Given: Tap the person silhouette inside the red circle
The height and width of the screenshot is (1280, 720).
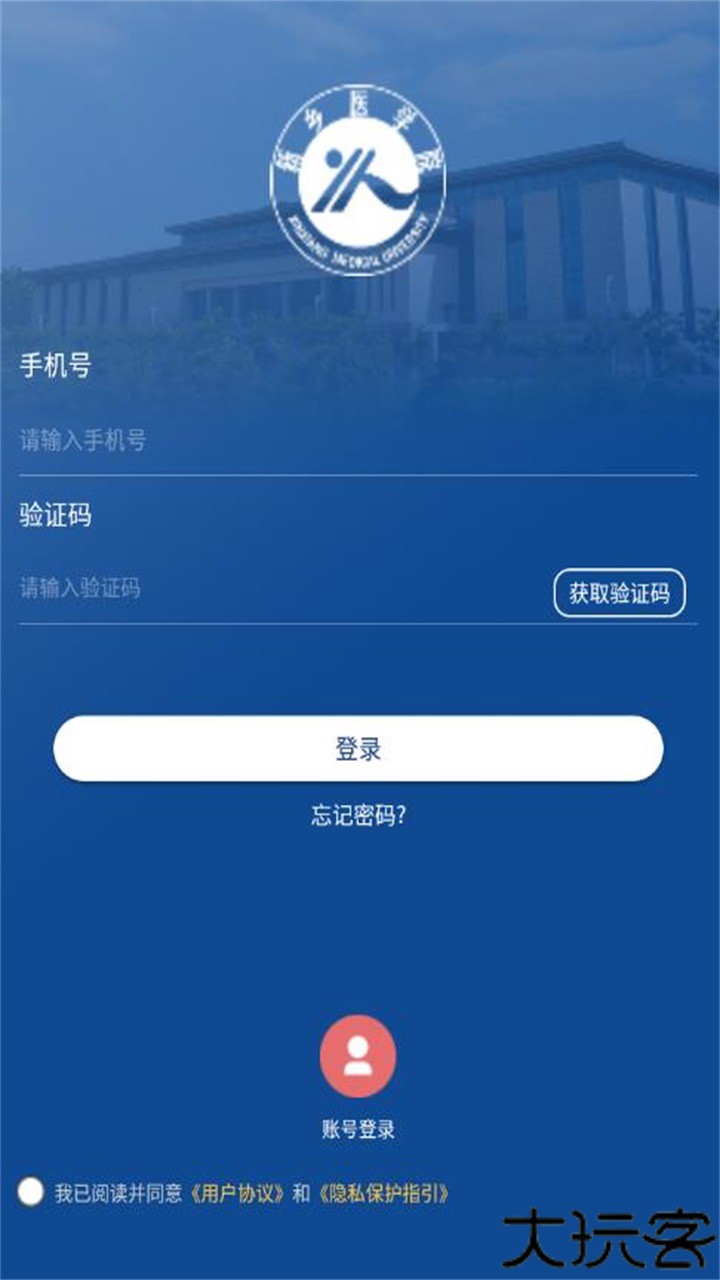Looking at the screenshot, I should pyautogui.click(x=358, y=1058).
